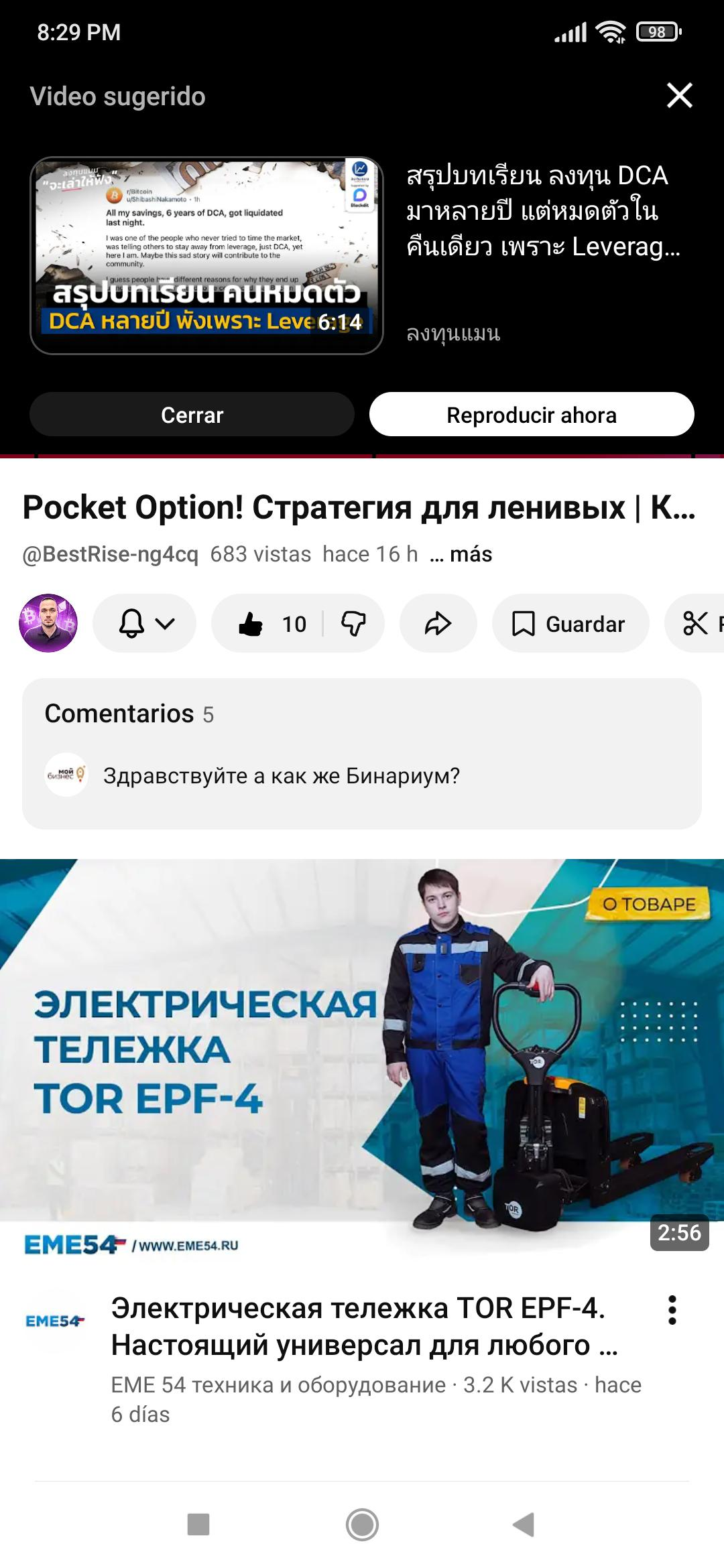
Task: Go to the system home screen
Action: [x=362, y=1524]
